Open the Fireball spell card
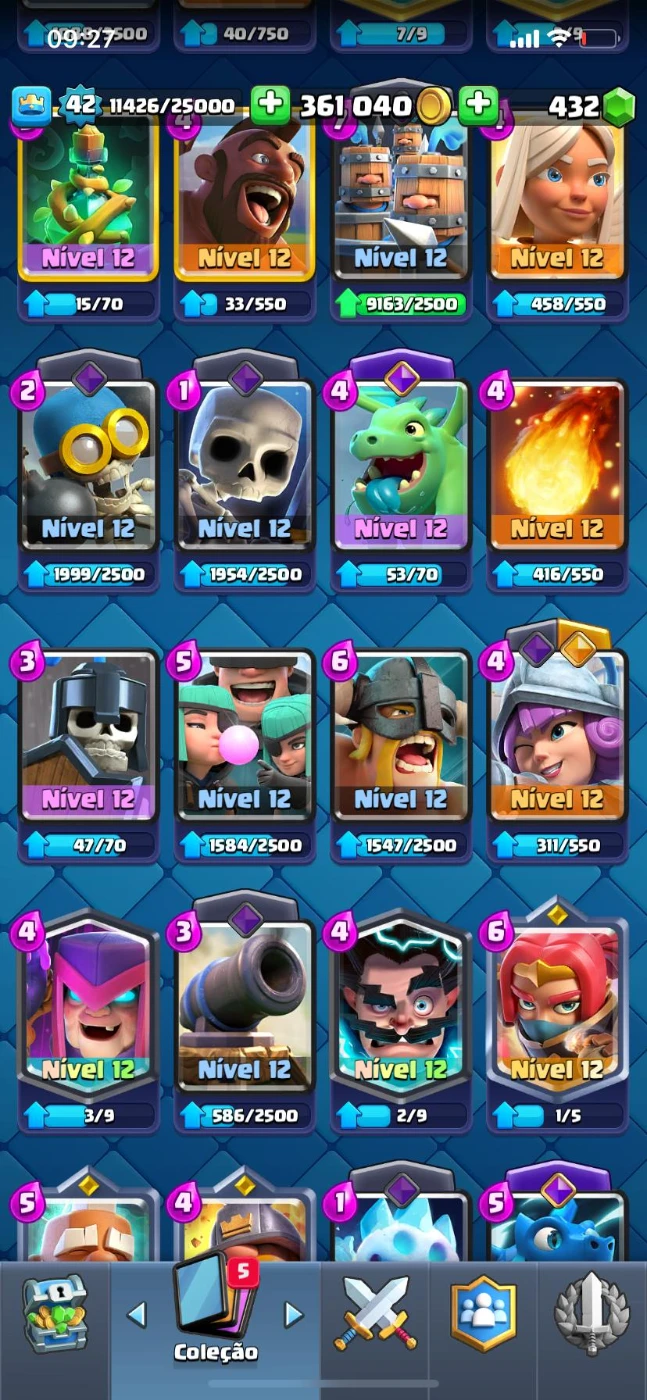 (x=557, y=465)
